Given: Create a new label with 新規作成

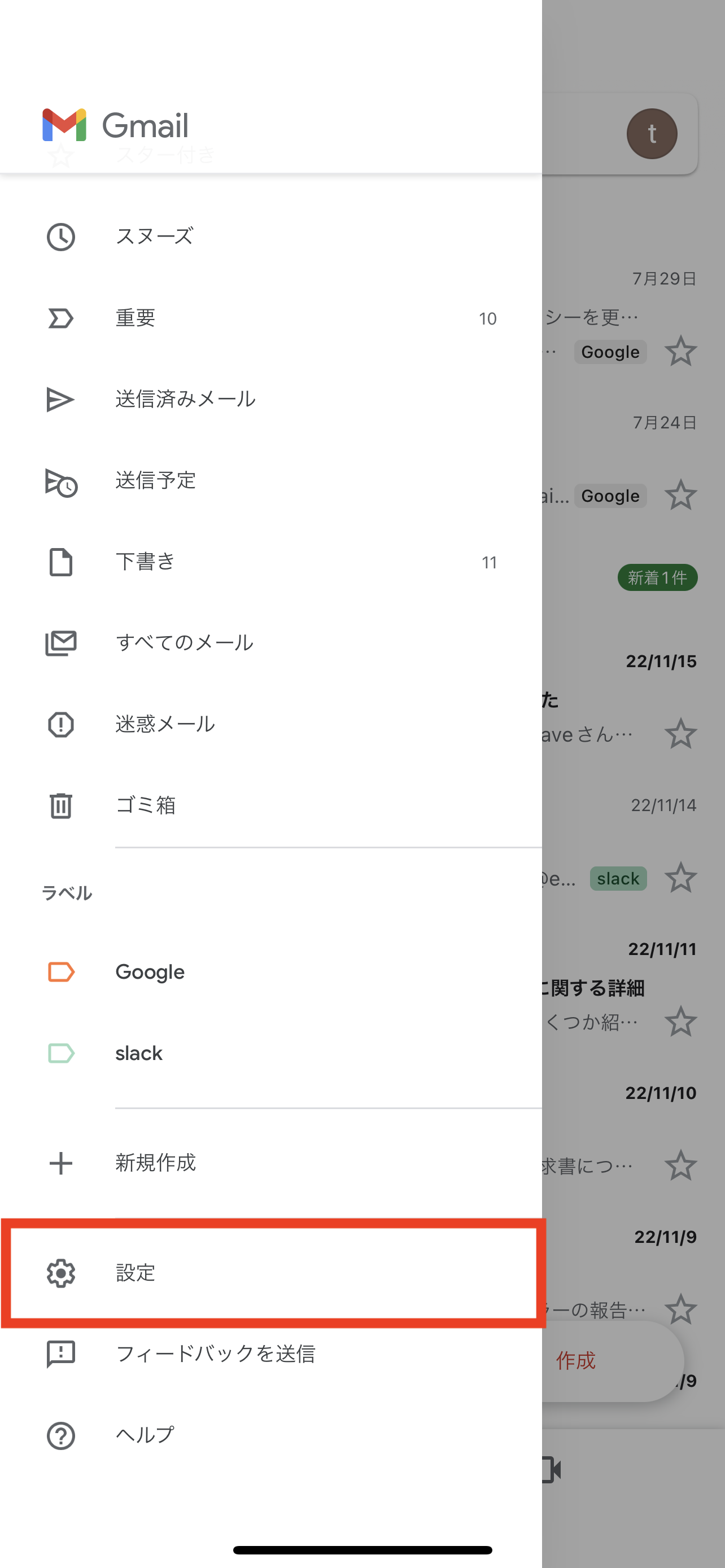Looking at the screenshot, I should pos(271,1163).
